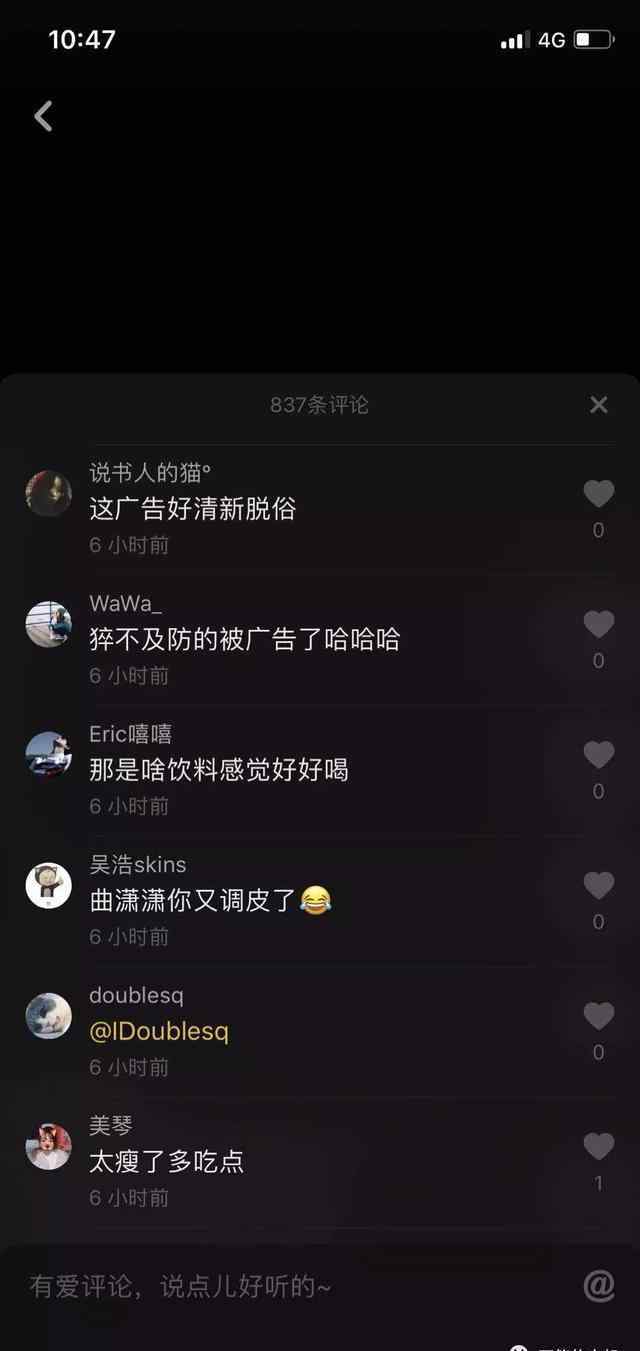The image size is (640, 1351).
Task: Open the @IDoublesq mention link
Action: point(159,1031)
